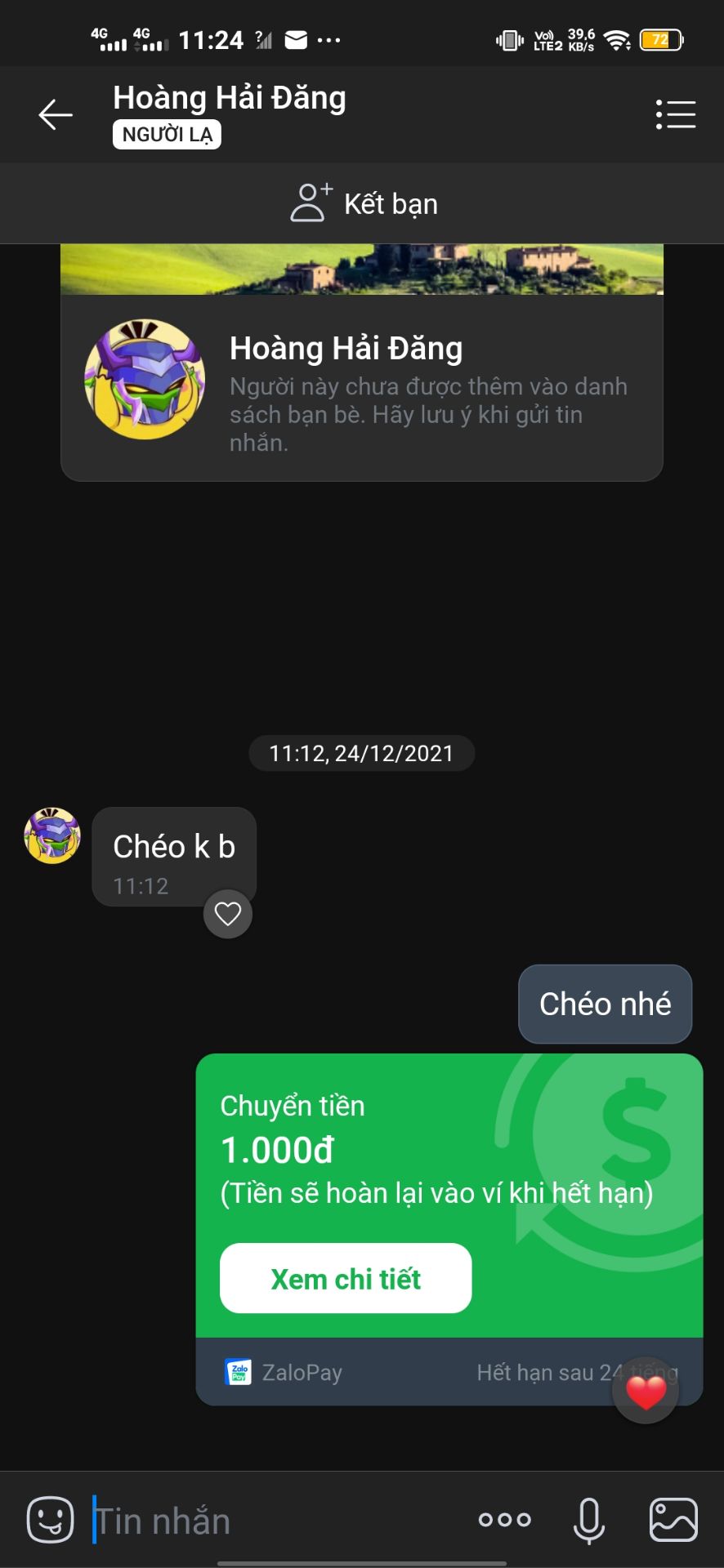Open the image gallery to send photos

673,1520
